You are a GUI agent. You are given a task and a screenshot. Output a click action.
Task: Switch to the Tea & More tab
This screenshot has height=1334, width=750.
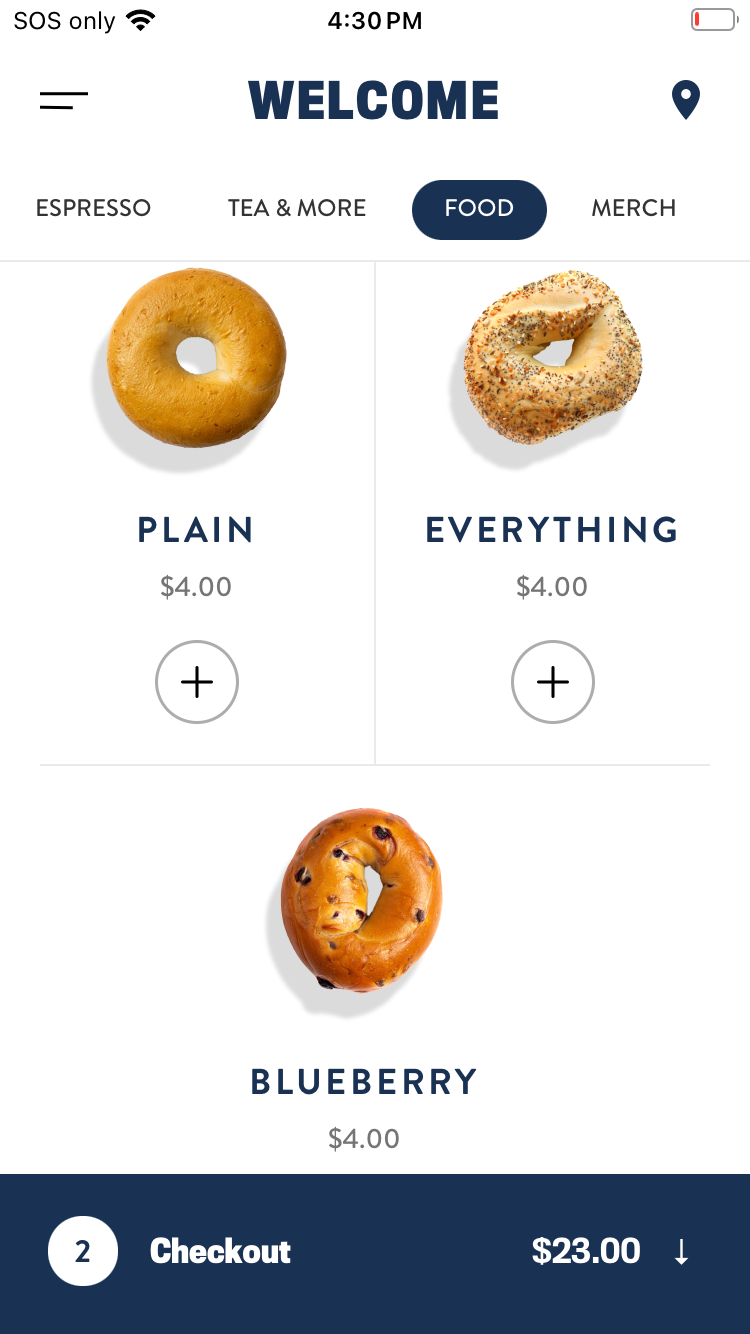point(297,208)
